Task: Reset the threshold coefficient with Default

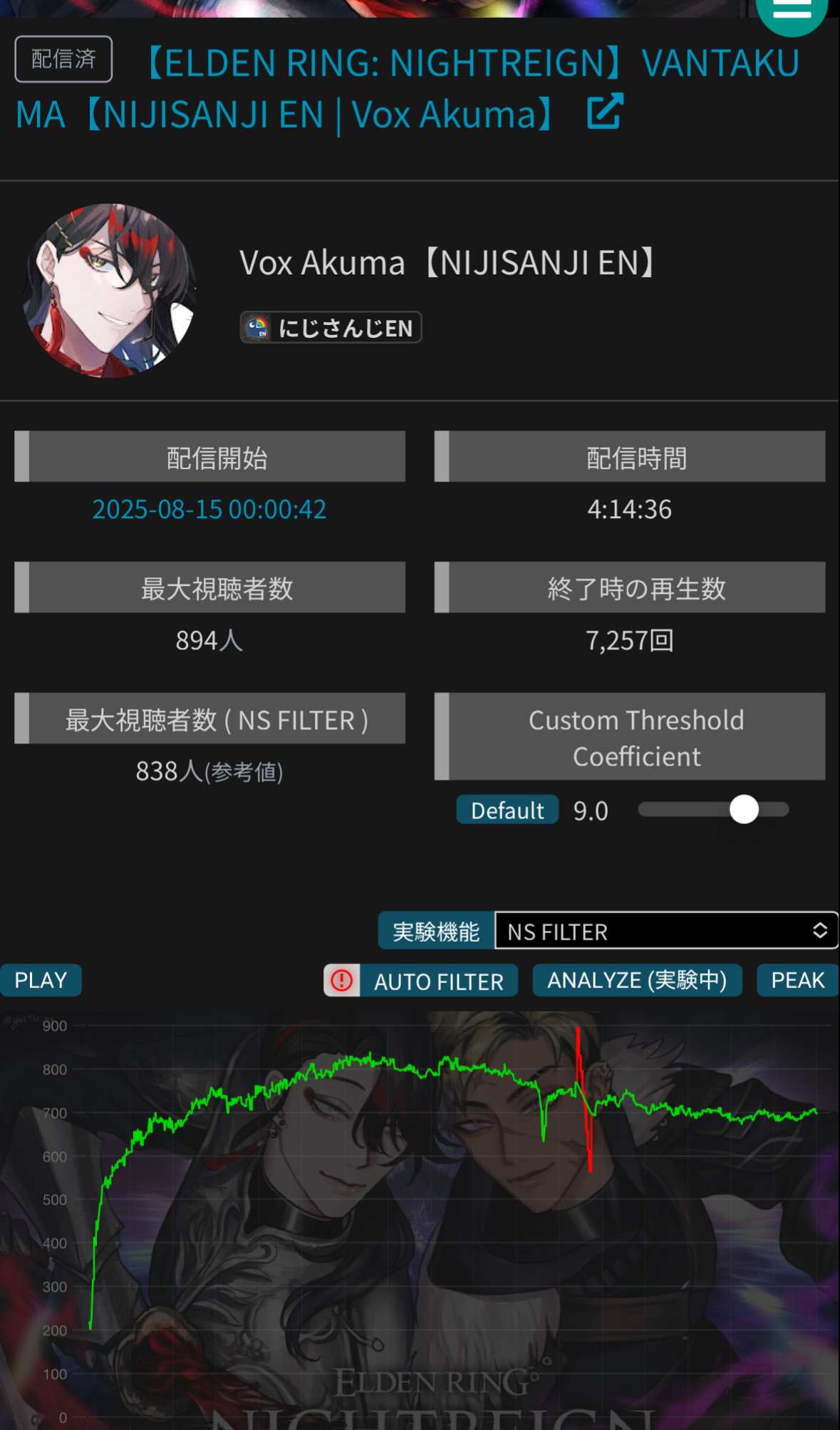Action: point(507,811)
